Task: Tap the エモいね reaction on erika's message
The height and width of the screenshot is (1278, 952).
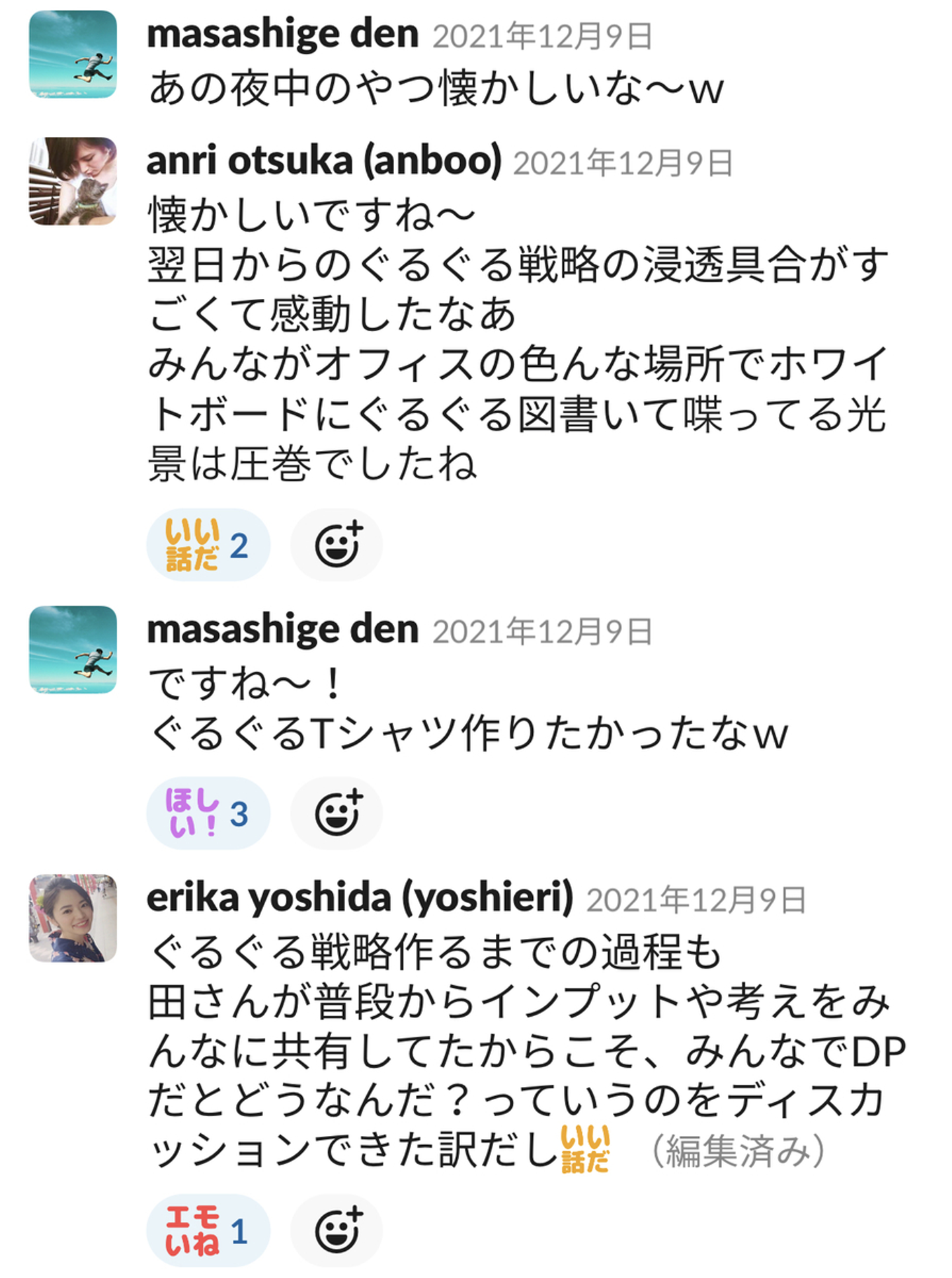Action: (x=208, y=1230)
